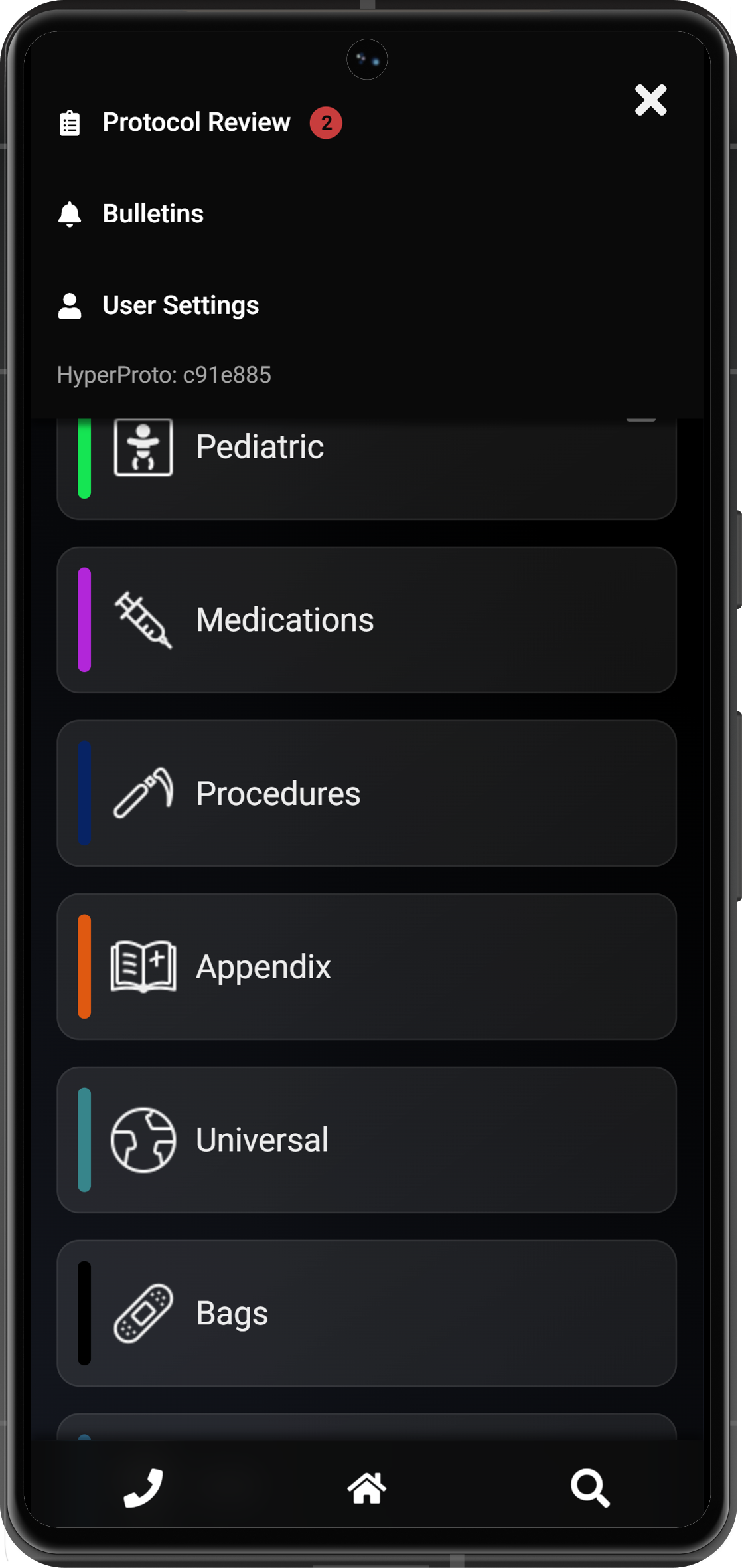Open User Settings from the menu
The height and width of the screenshot is (1568, 742).
[181, 305]
